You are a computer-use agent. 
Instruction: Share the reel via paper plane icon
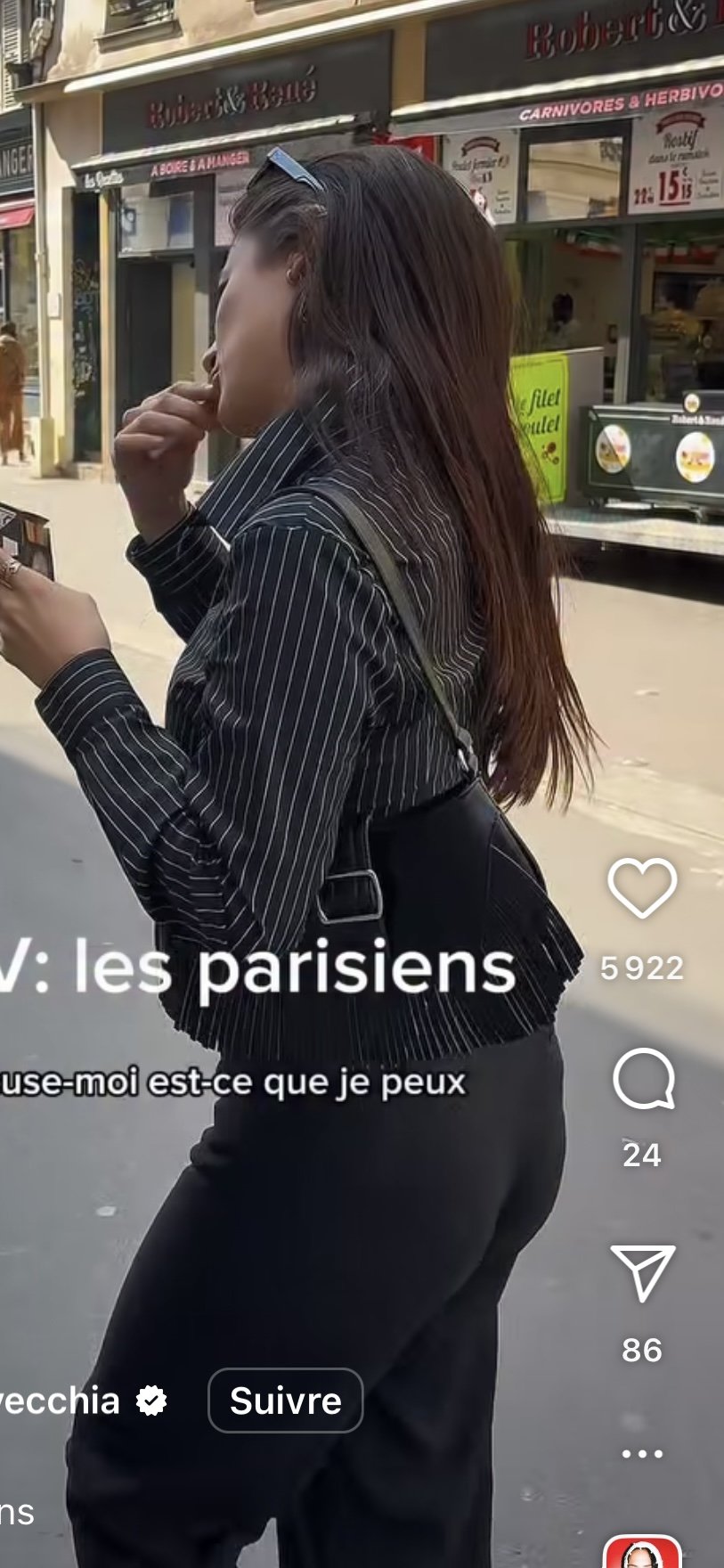(x=642, y=1273)
